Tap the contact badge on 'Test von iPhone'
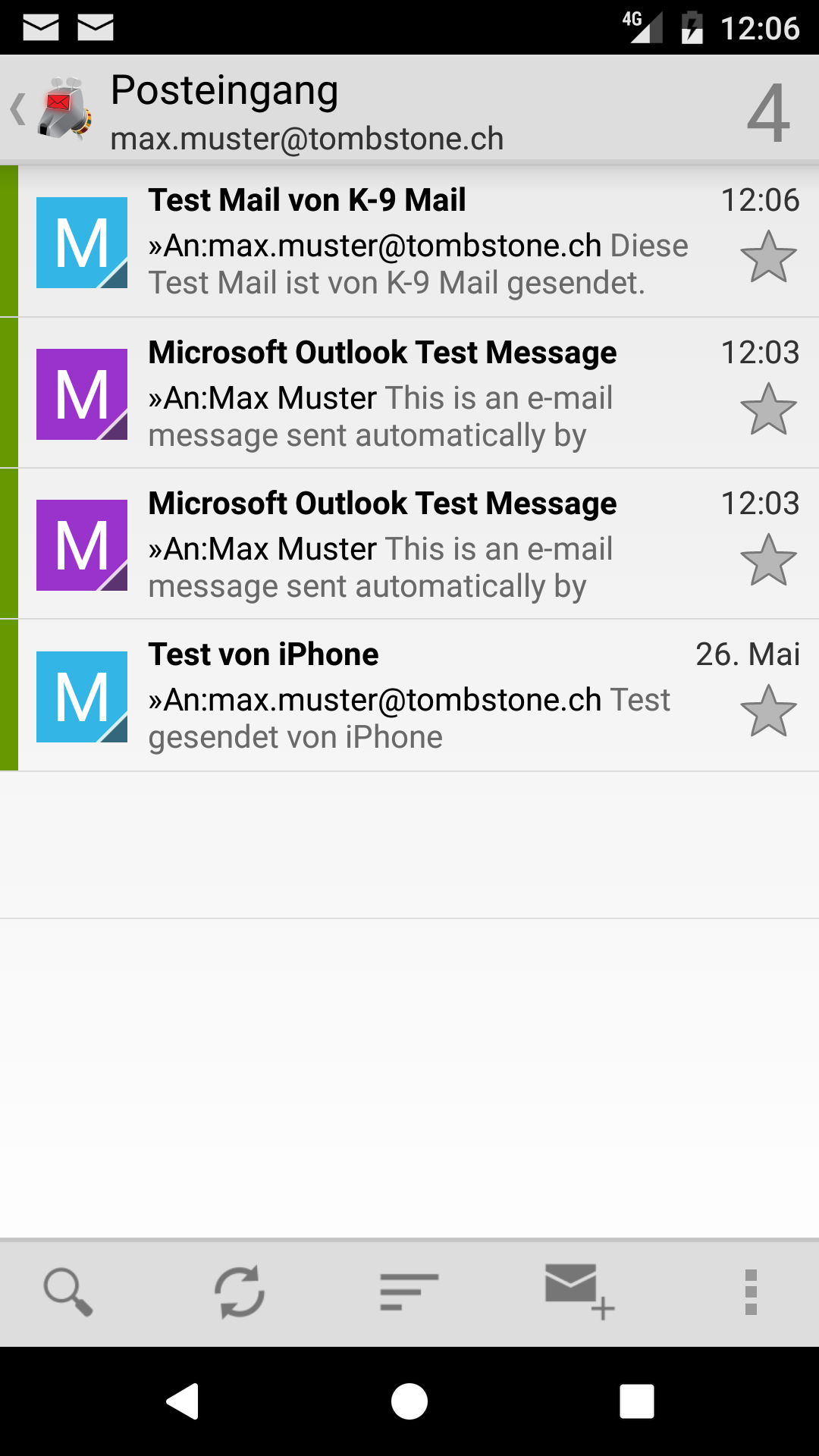The width and height of the screenshot is (819, 1456). (x=82, y=696)
